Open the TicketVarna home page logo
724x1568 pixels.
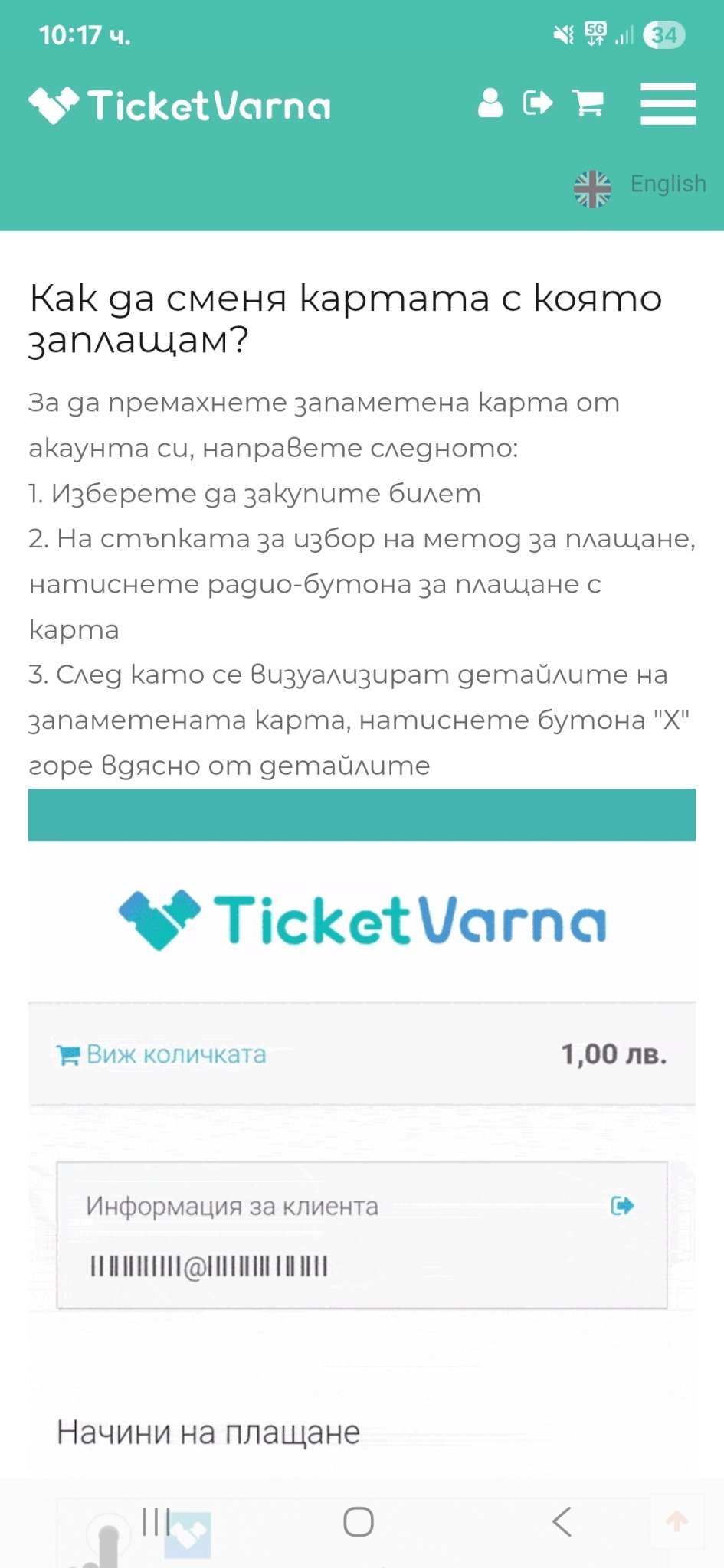coord(179,105)
